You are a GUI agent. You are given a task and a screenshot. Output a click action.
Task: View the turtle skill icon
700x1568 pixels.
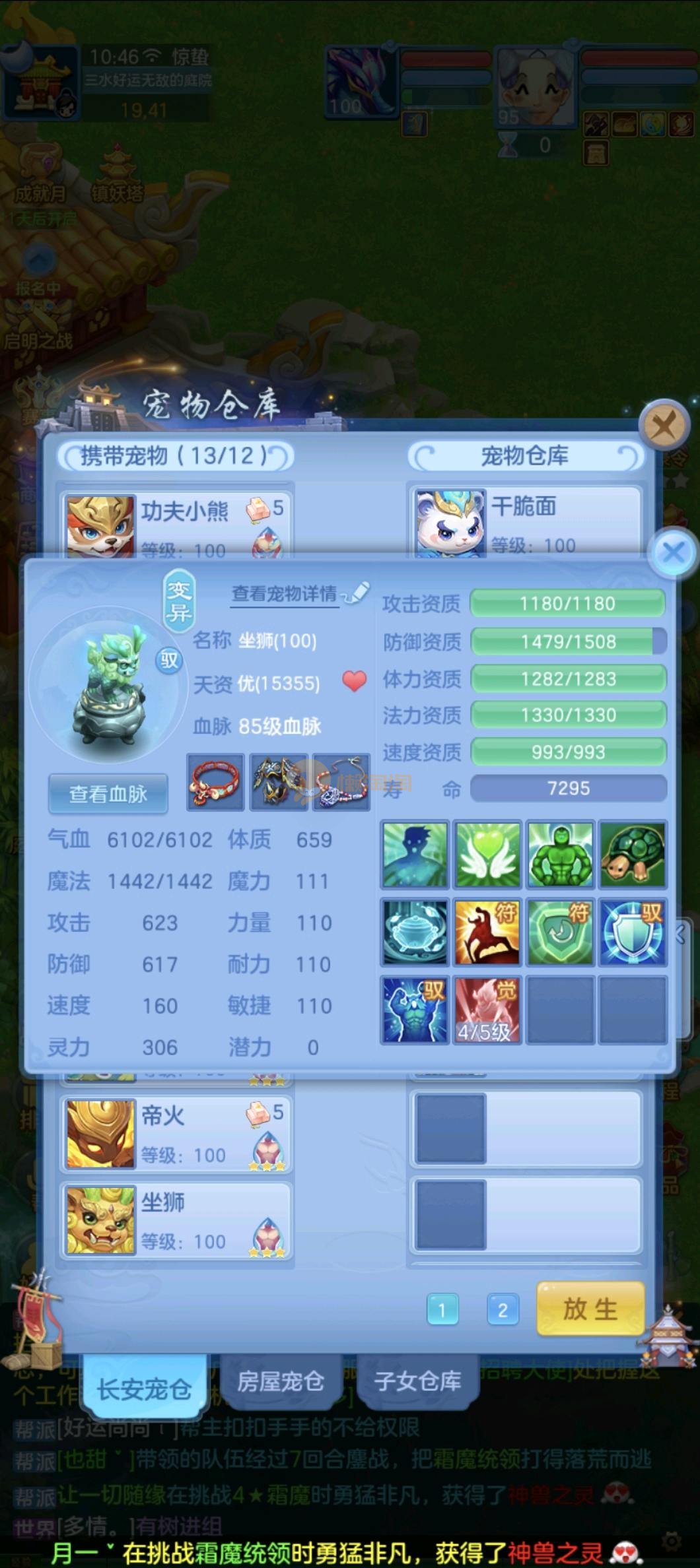click(x=633, y=854)
